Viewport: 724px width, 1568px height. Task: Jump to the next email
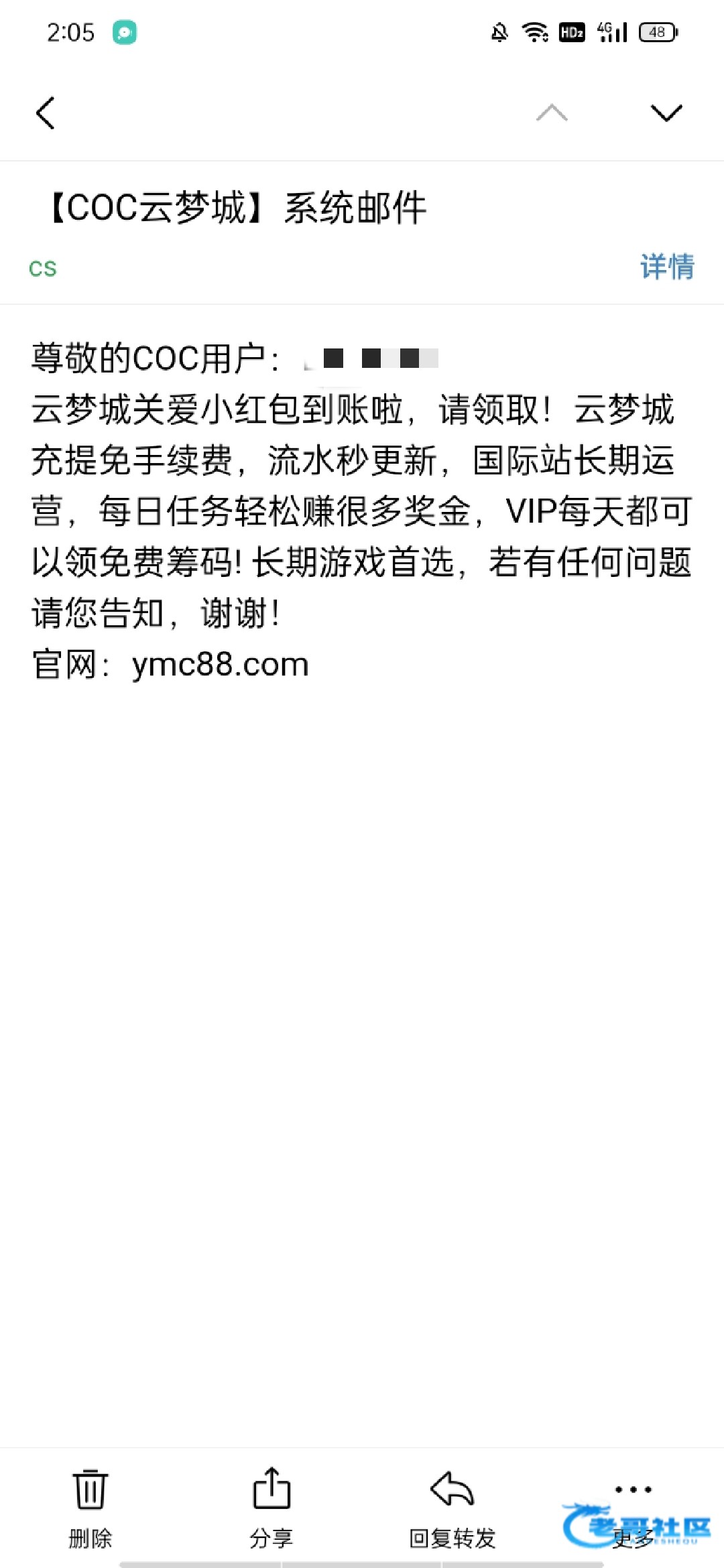tap(666, 113)
